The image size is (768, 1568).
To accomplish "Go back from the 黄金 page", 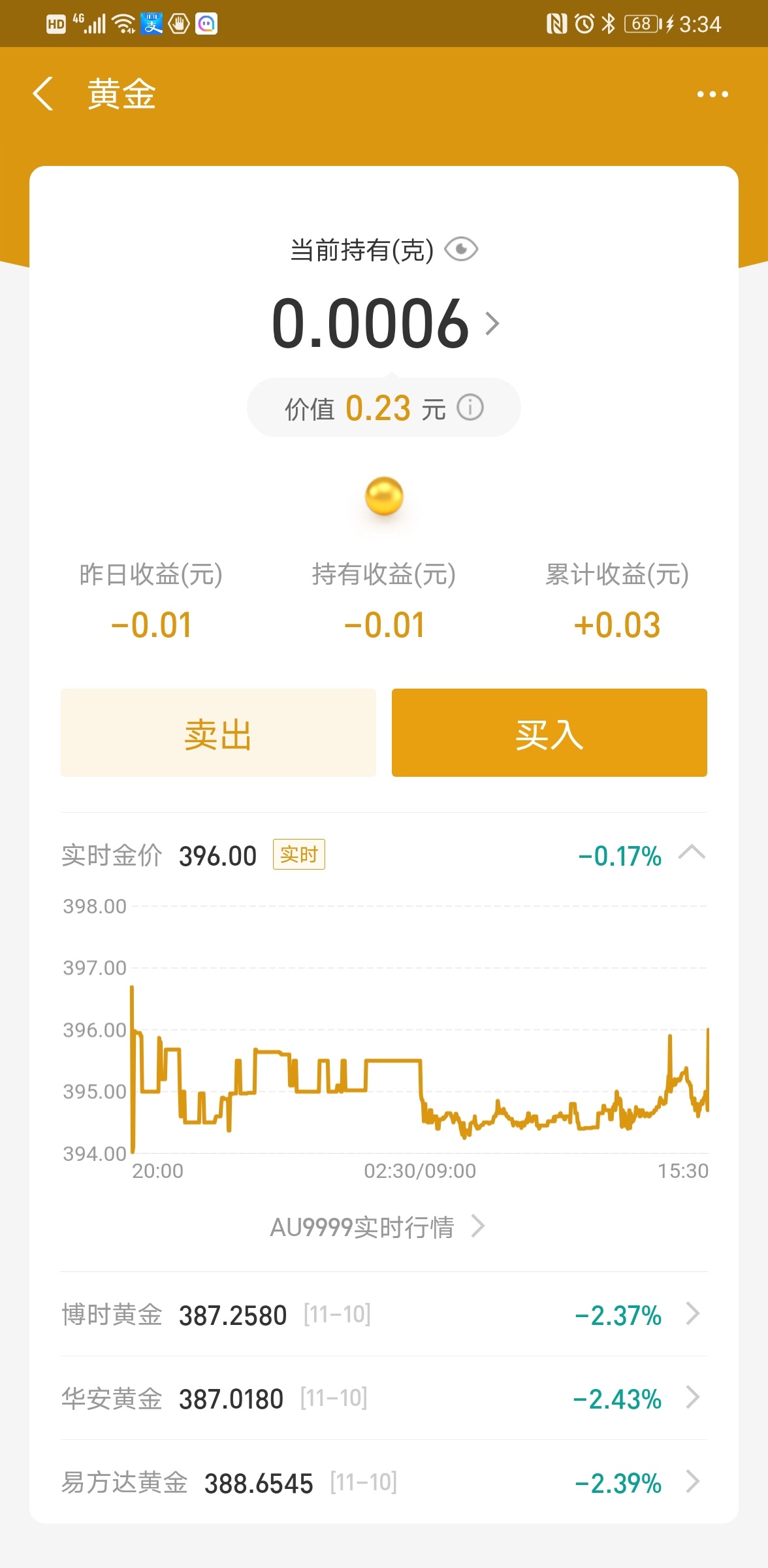I will (43, 94).
